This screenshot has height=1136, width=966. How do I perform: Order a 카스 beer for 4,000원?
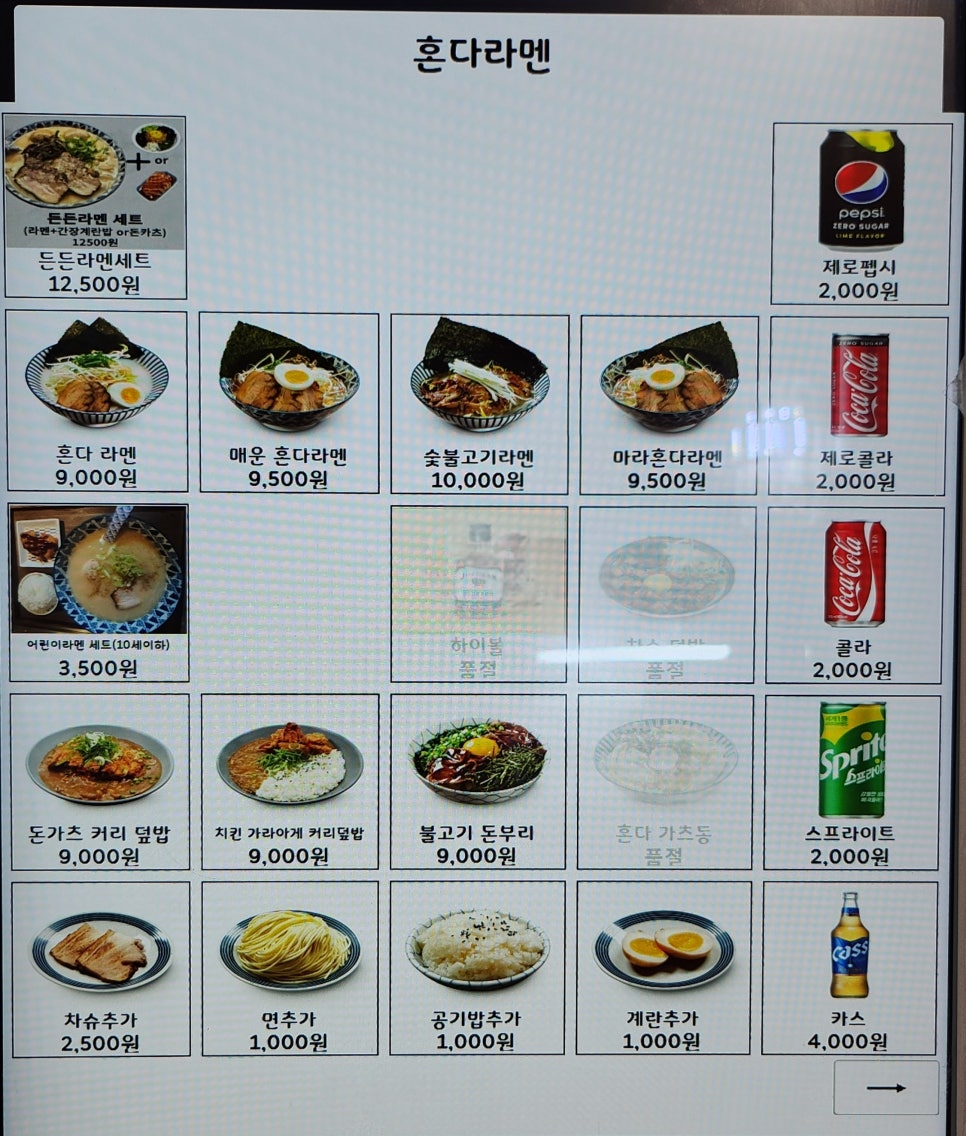click(849, 967)
